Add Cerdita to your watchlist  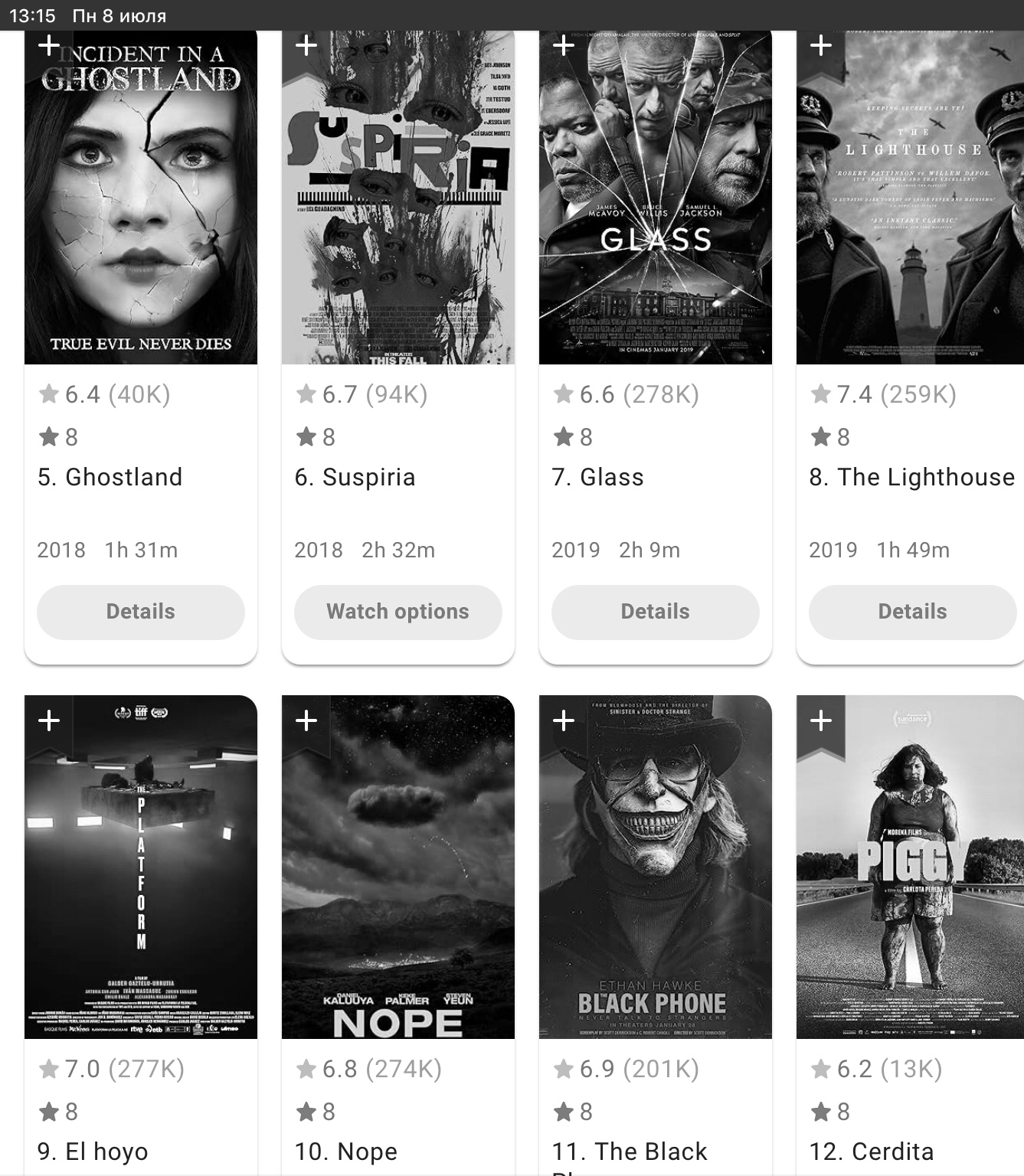[821, 720]
